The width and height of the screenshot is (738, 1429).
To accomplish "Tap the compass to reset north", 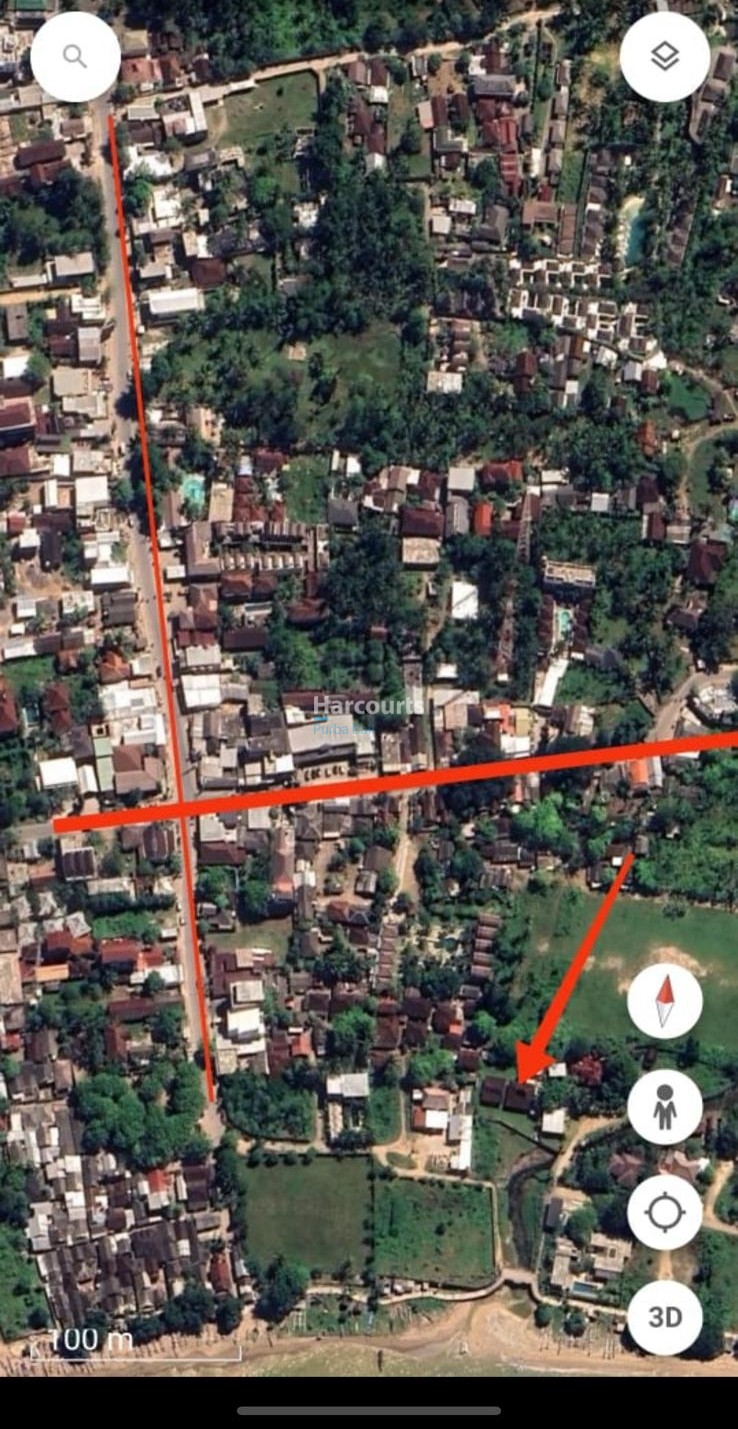I will coord(665,999).
